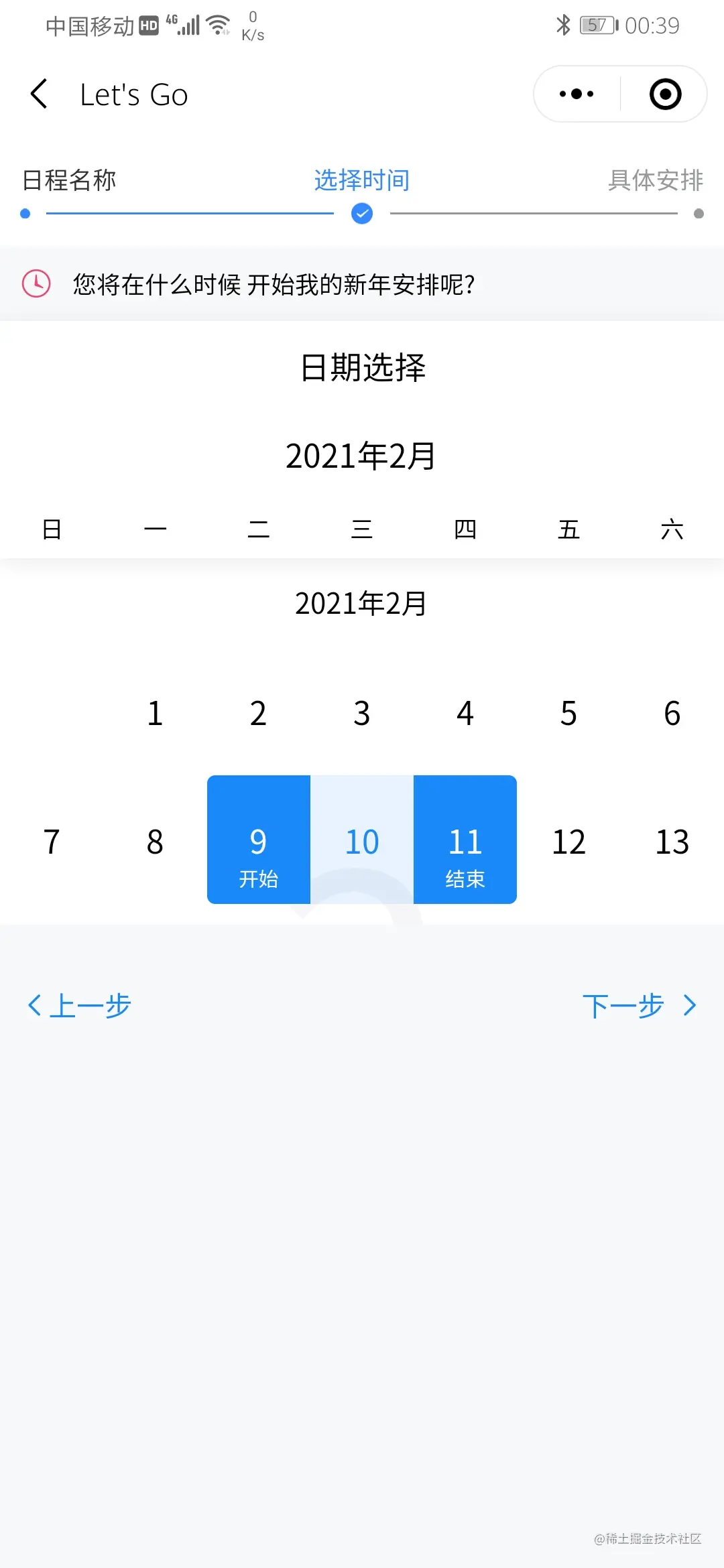Select February 13 on the calendar
The width and height of the screenshot is (724, 1568).
pos(672,842)
